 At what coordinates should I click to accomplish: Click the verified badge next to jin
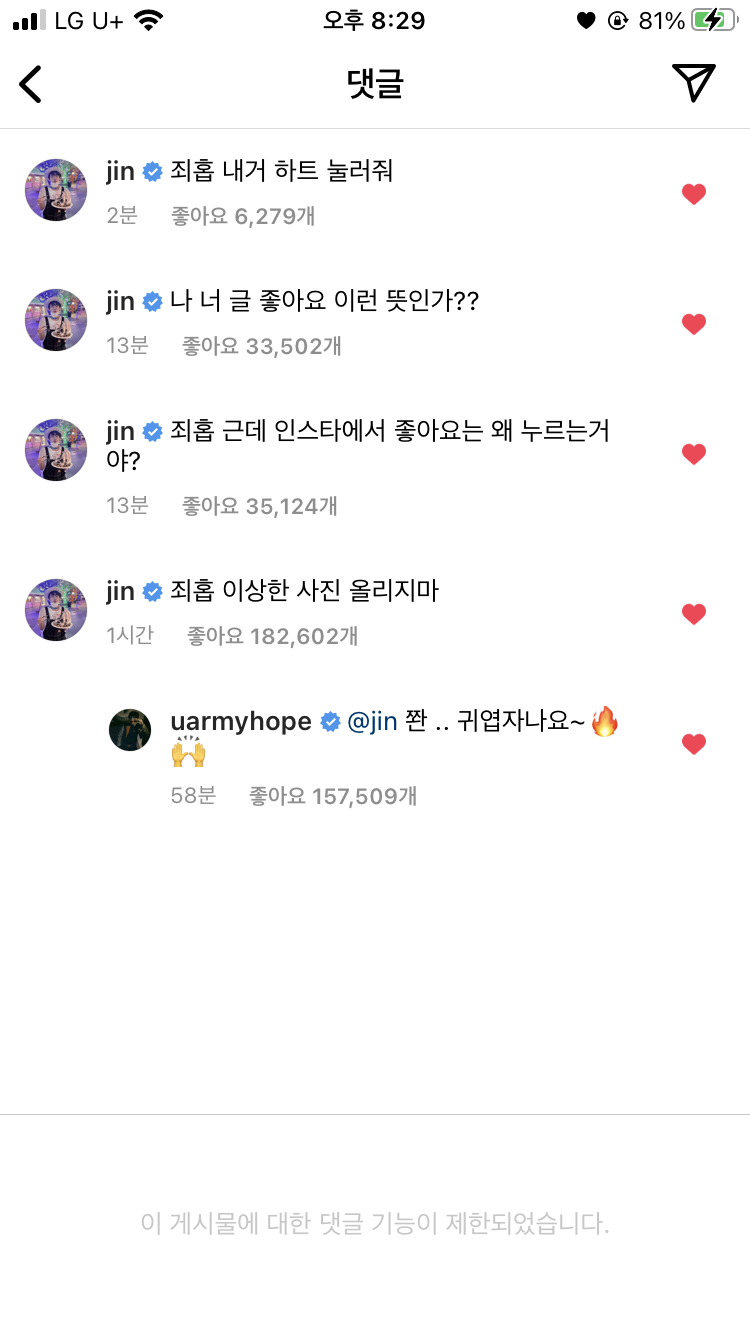click(152, 171)
